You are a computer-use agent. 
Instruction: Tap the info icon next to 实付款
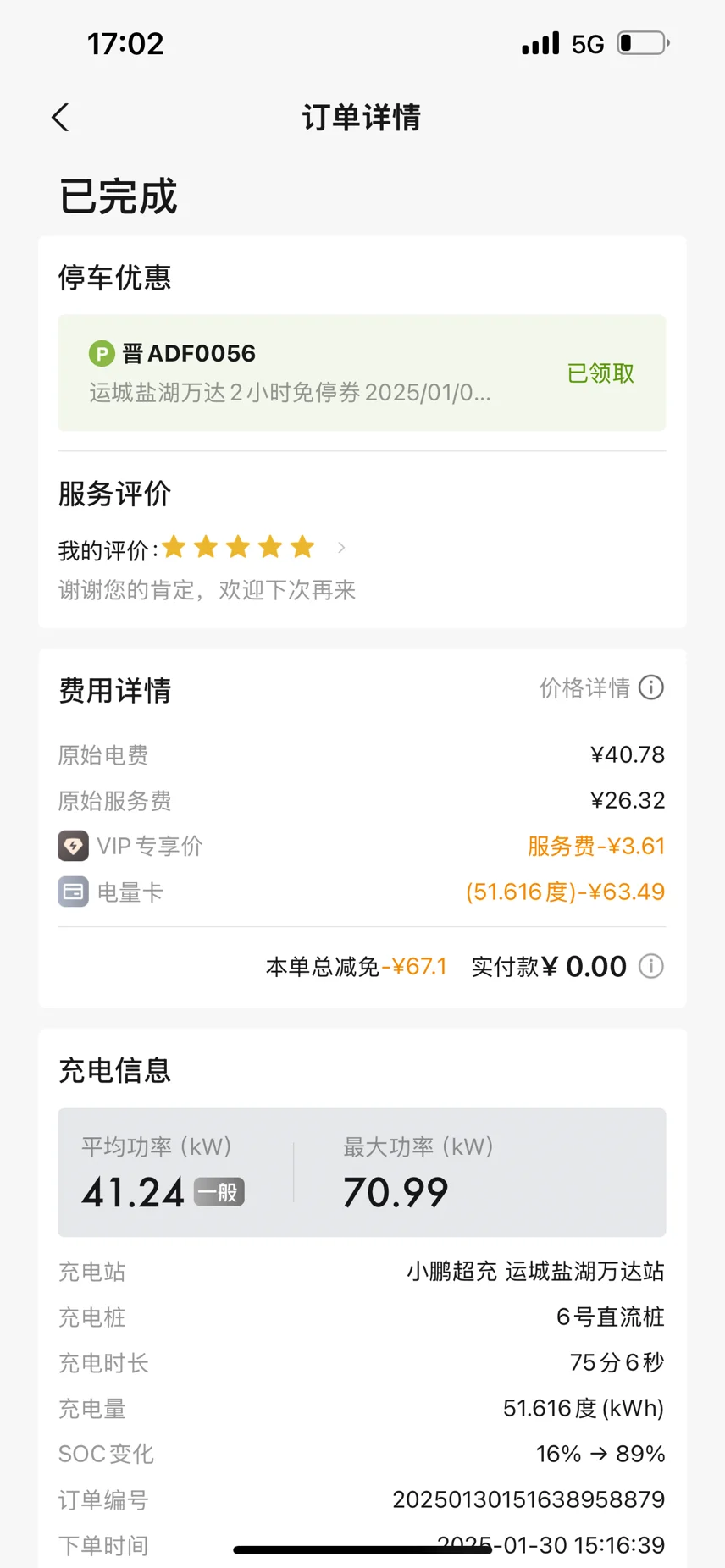tap(650, 966)
